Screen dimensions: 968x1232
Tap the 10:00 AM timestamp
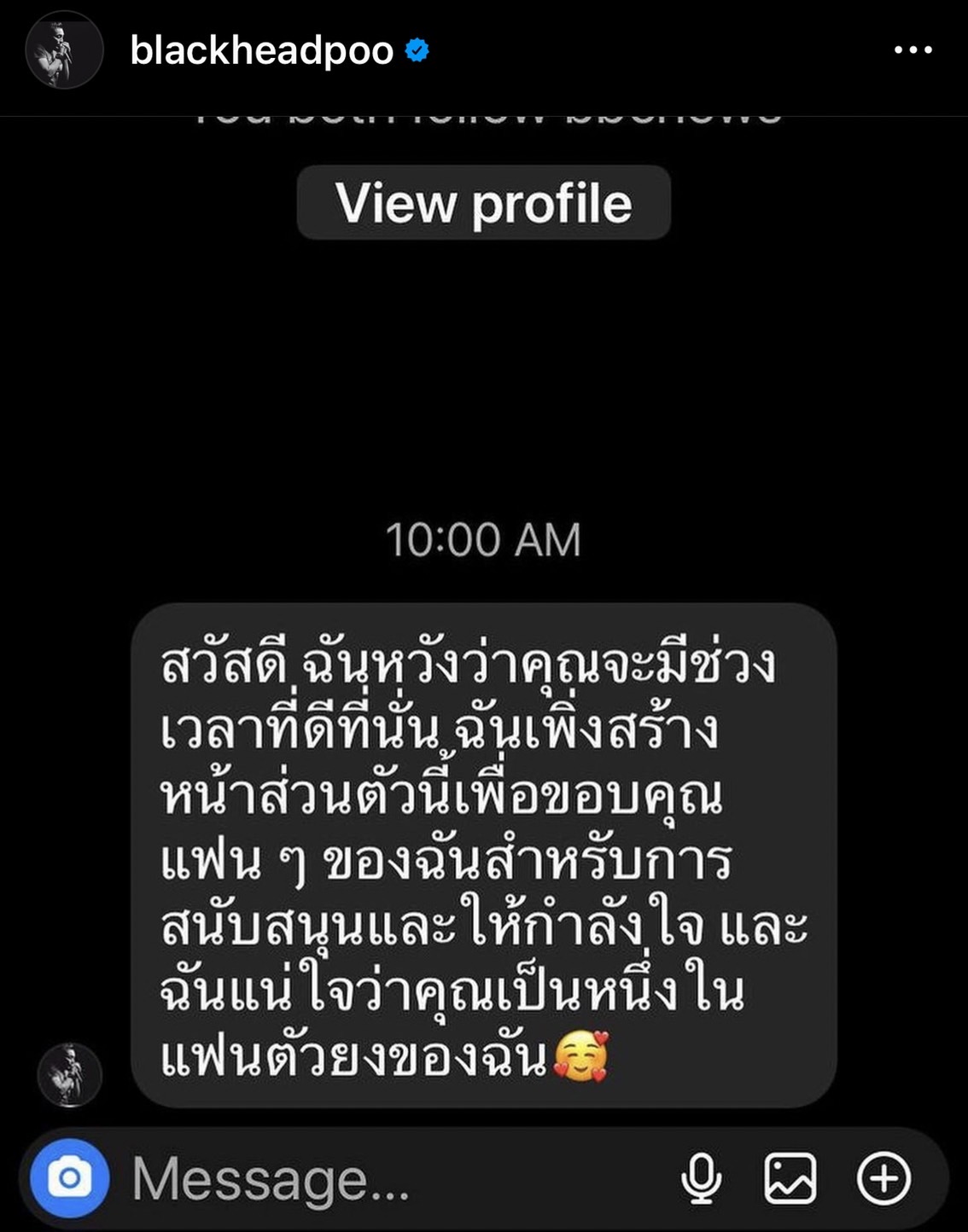tap(483, 538)
